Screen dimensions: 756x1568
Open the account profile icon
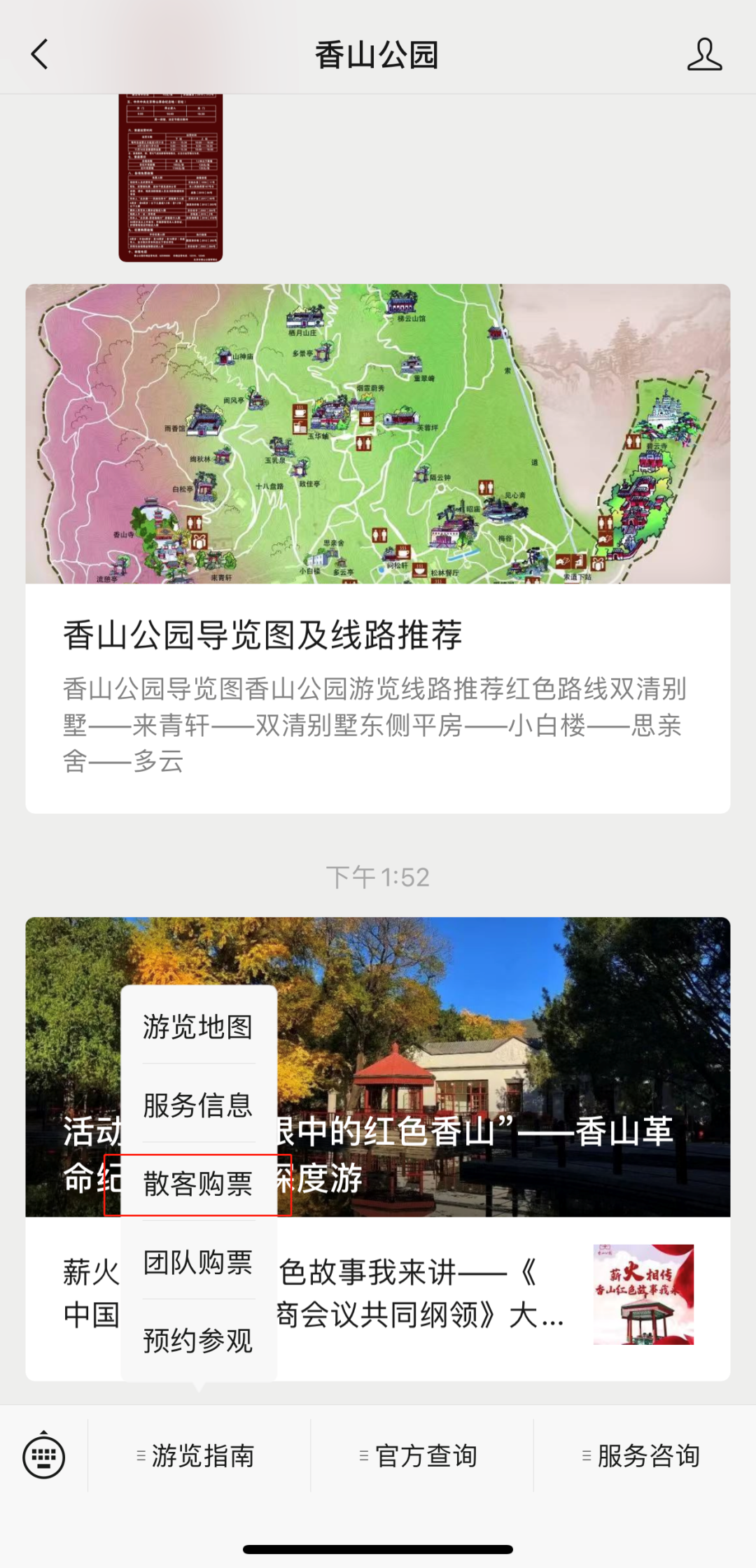click(x=703, y=55)
